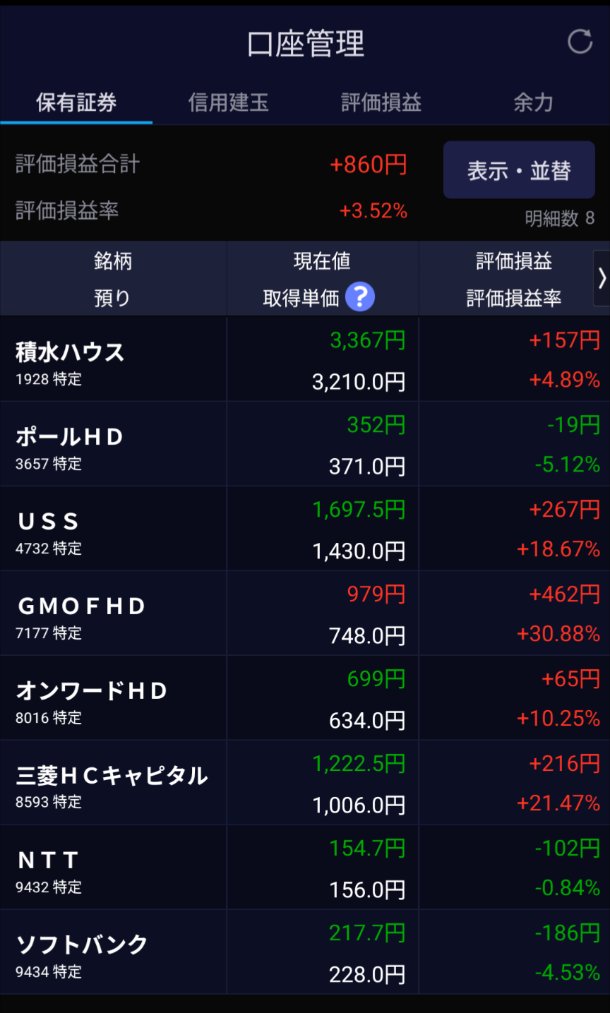
Task: Switch to the 評価損益 tab
Action: coord(381,102)
